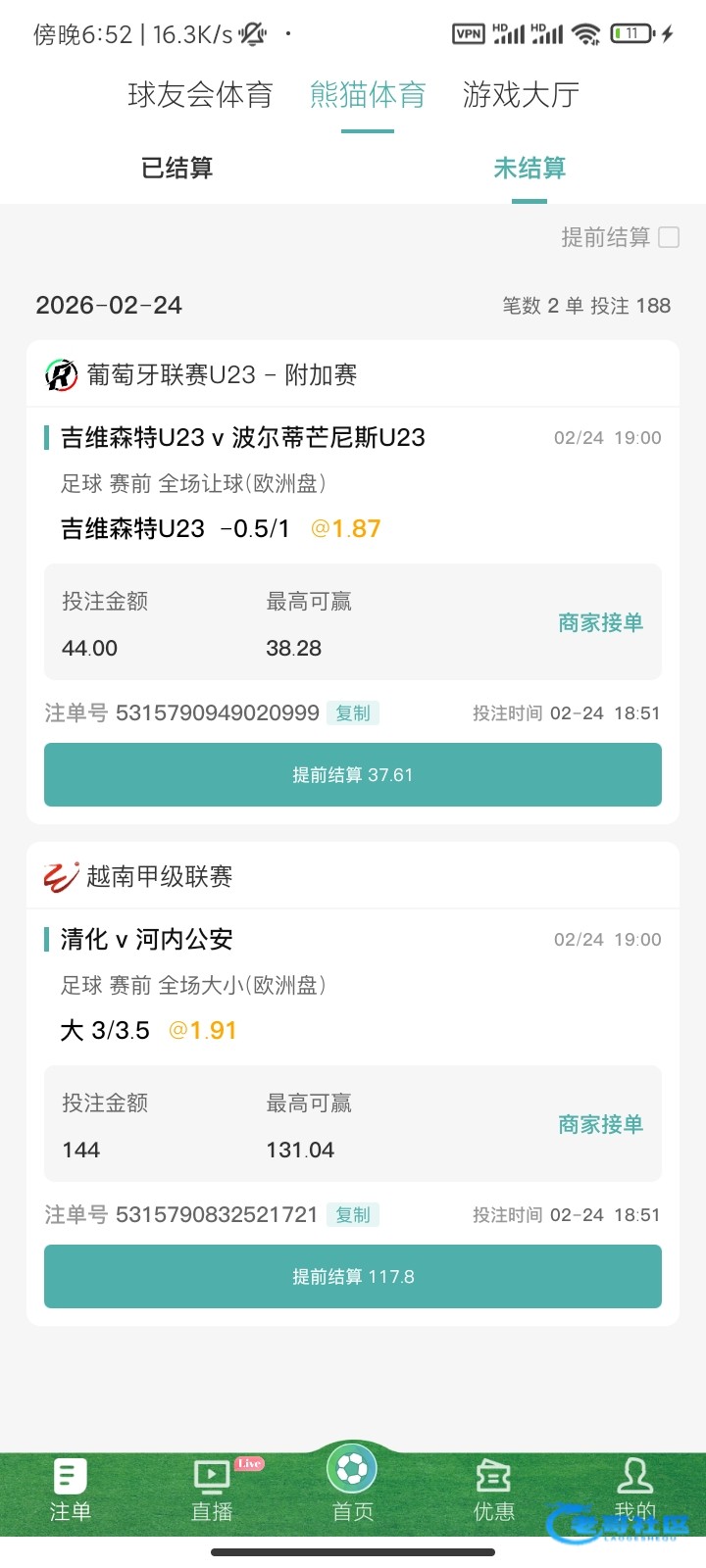This screenshot has height=1568, width=706.
Task: Open the 吉维森特U23 v 波尔蒂芒尼斯U23 match
Action: 243,438
